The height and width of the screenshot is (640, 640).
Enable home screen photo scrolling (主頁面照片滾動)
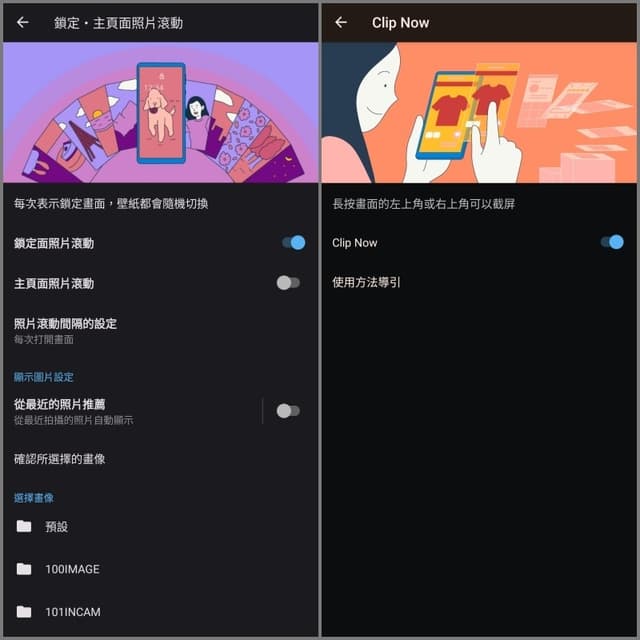288,283
